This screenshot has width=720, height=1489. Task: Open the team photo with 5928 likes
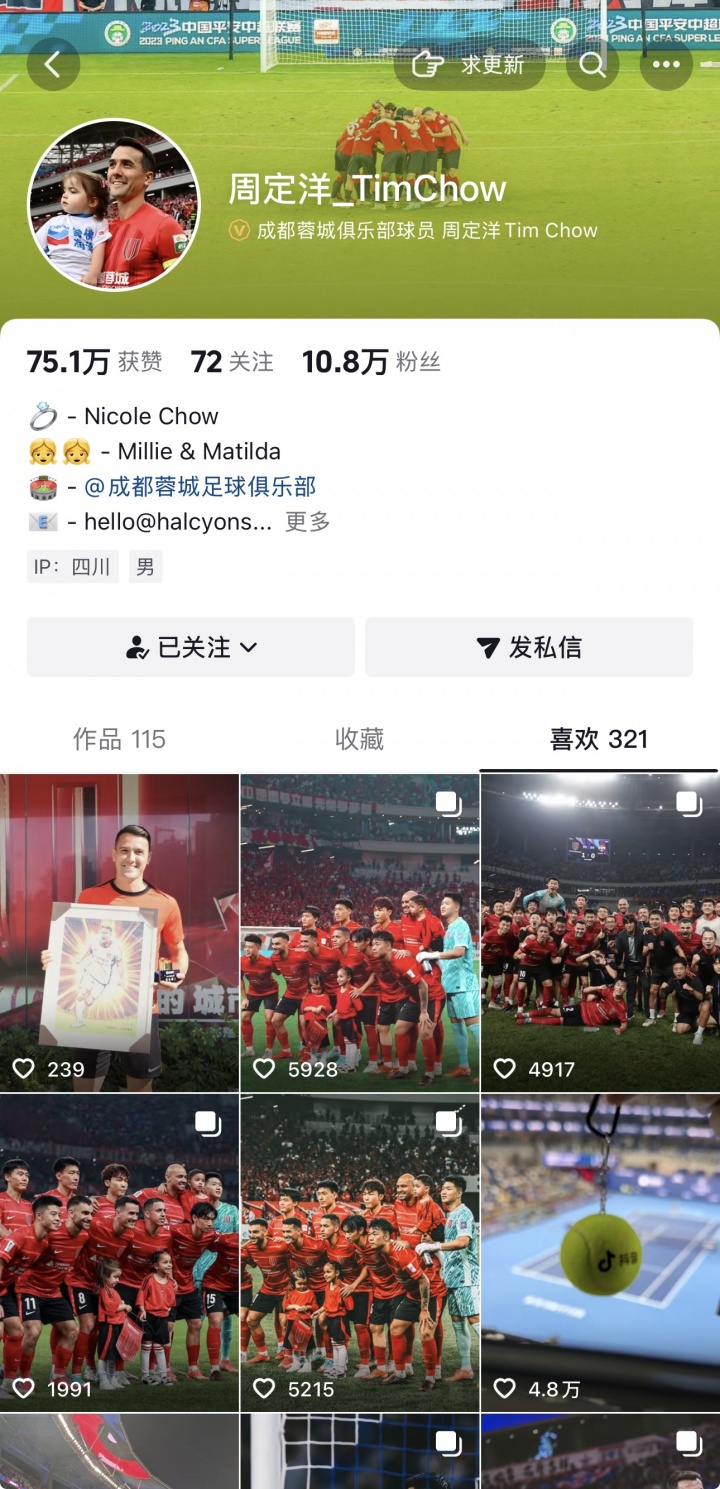point(360,932)
